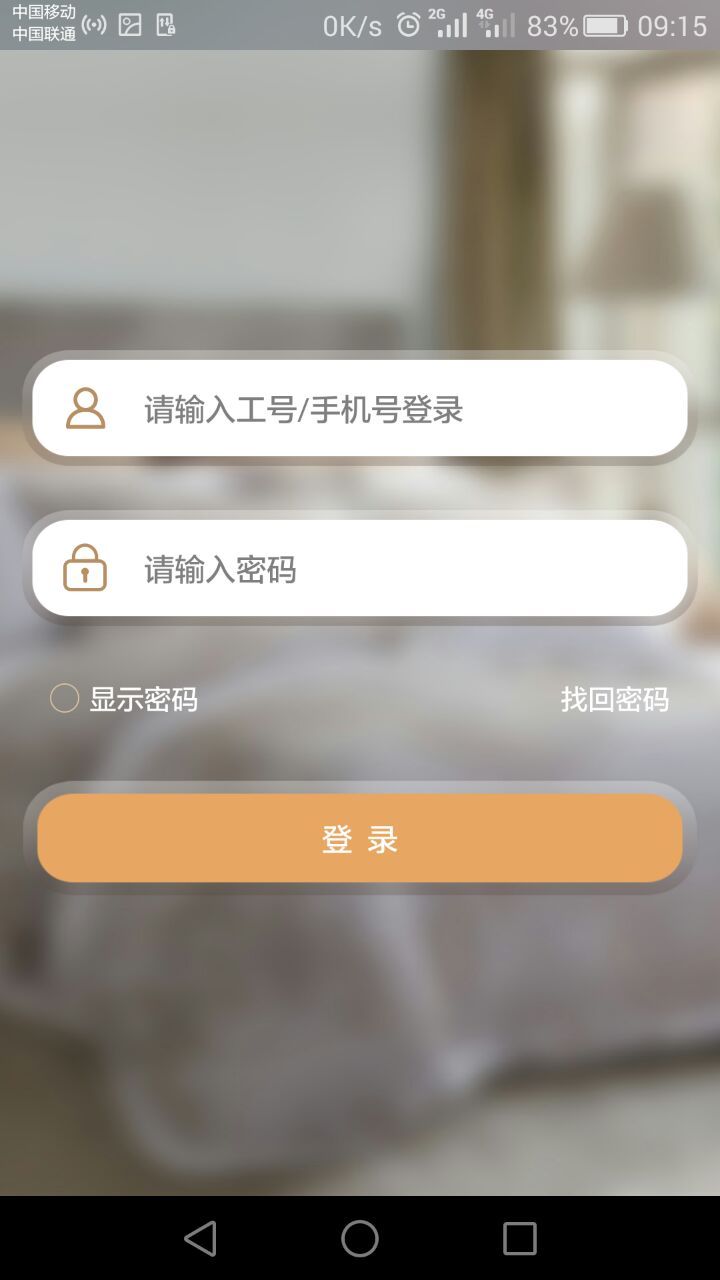Open the 找回密码 password recovery link

pos(614,699)
